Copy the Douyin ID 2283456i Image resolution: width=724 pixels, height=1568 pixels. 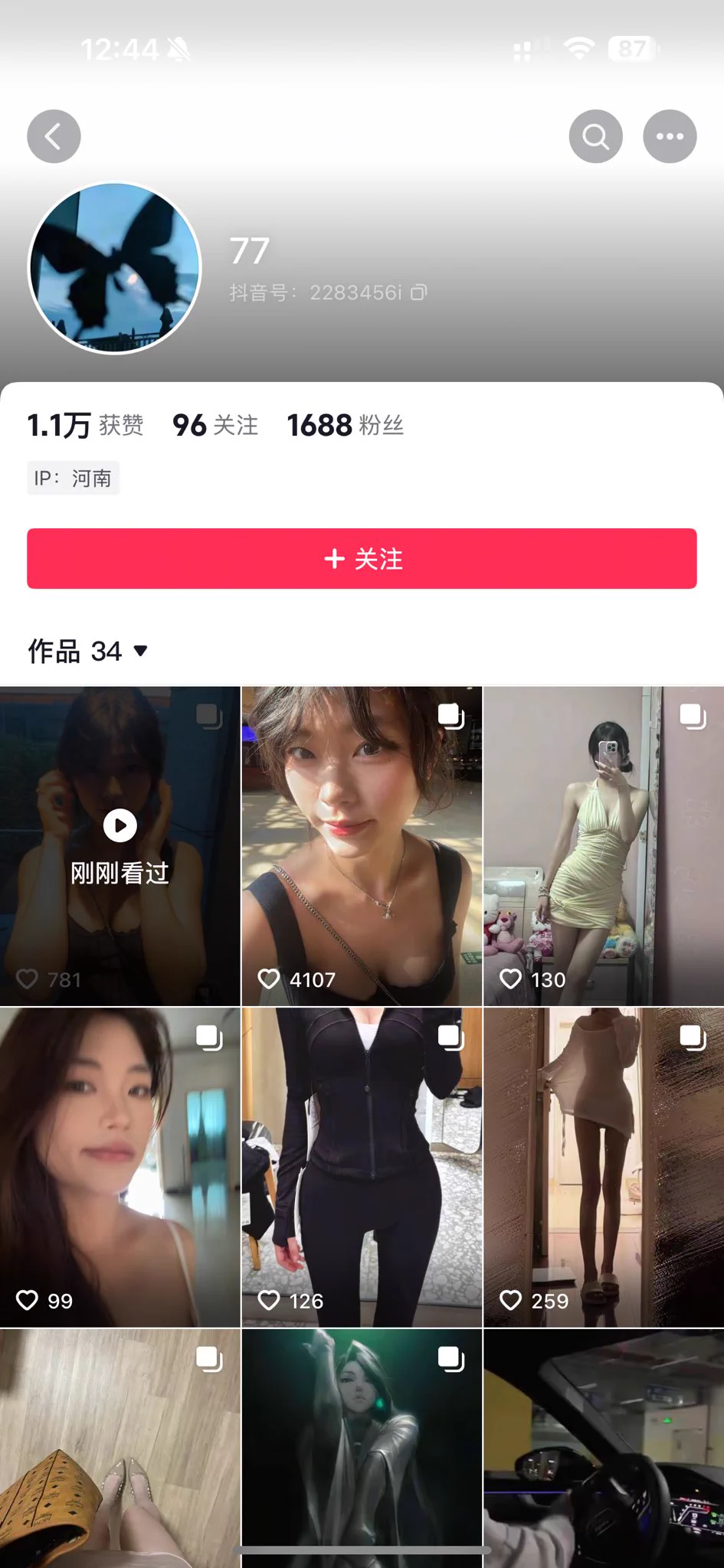pos(419,292)
